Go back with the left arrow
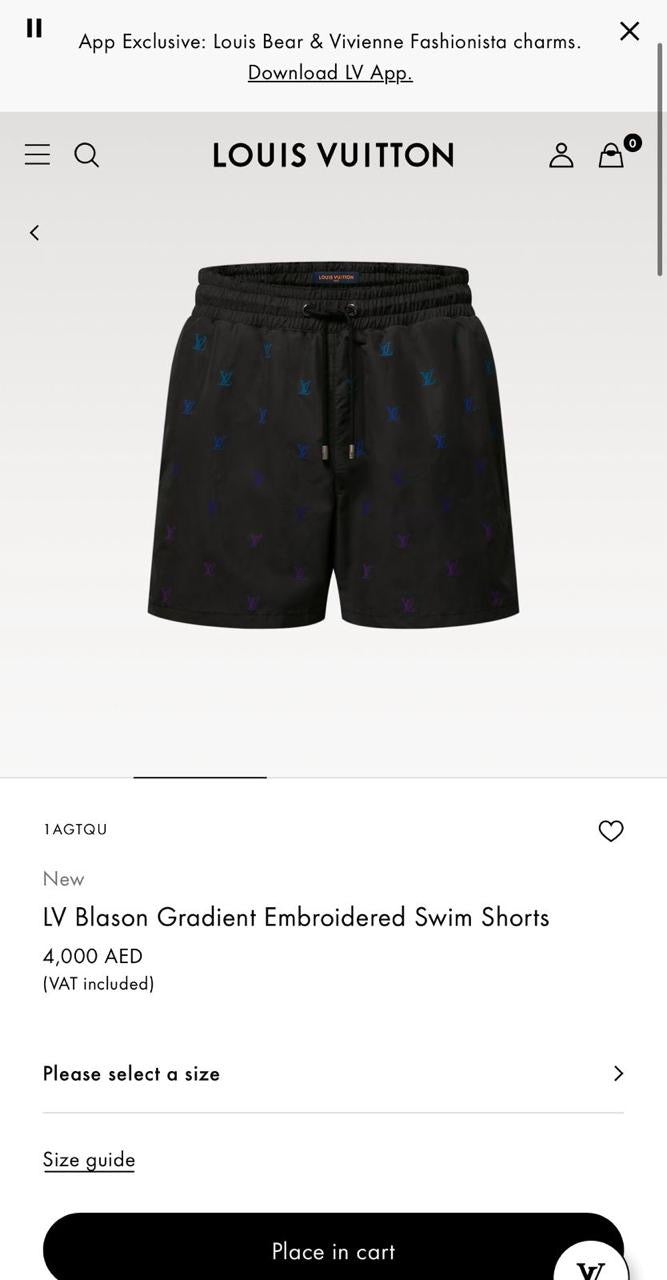The image size is (667, 1280). tap(34, 233)
